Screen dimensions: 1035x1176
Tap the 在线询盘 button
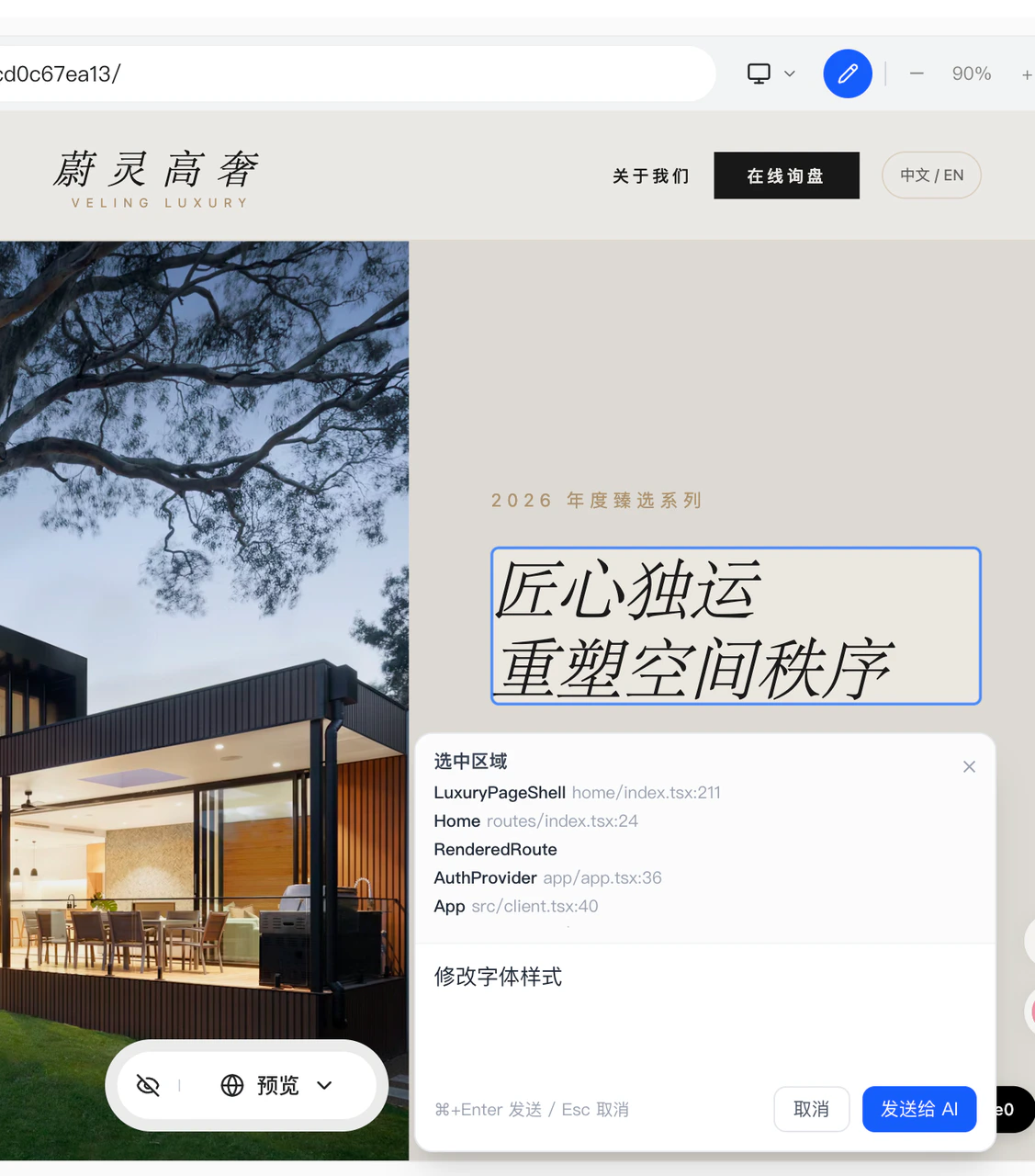pos(786,175)
